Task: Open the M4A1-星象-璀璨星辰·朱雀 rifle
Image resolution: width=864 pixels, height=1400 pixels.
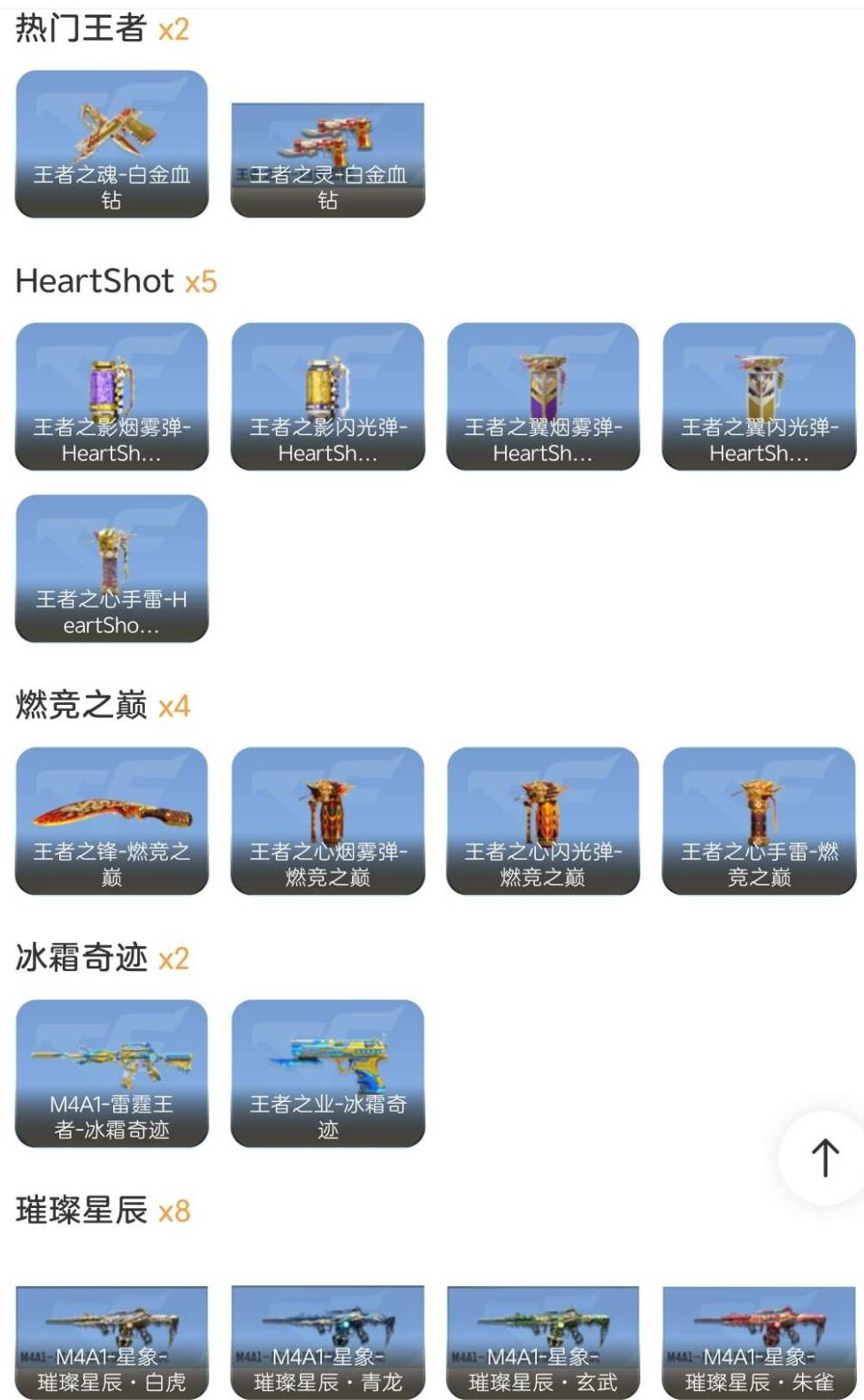Action: click(759, 1344)
